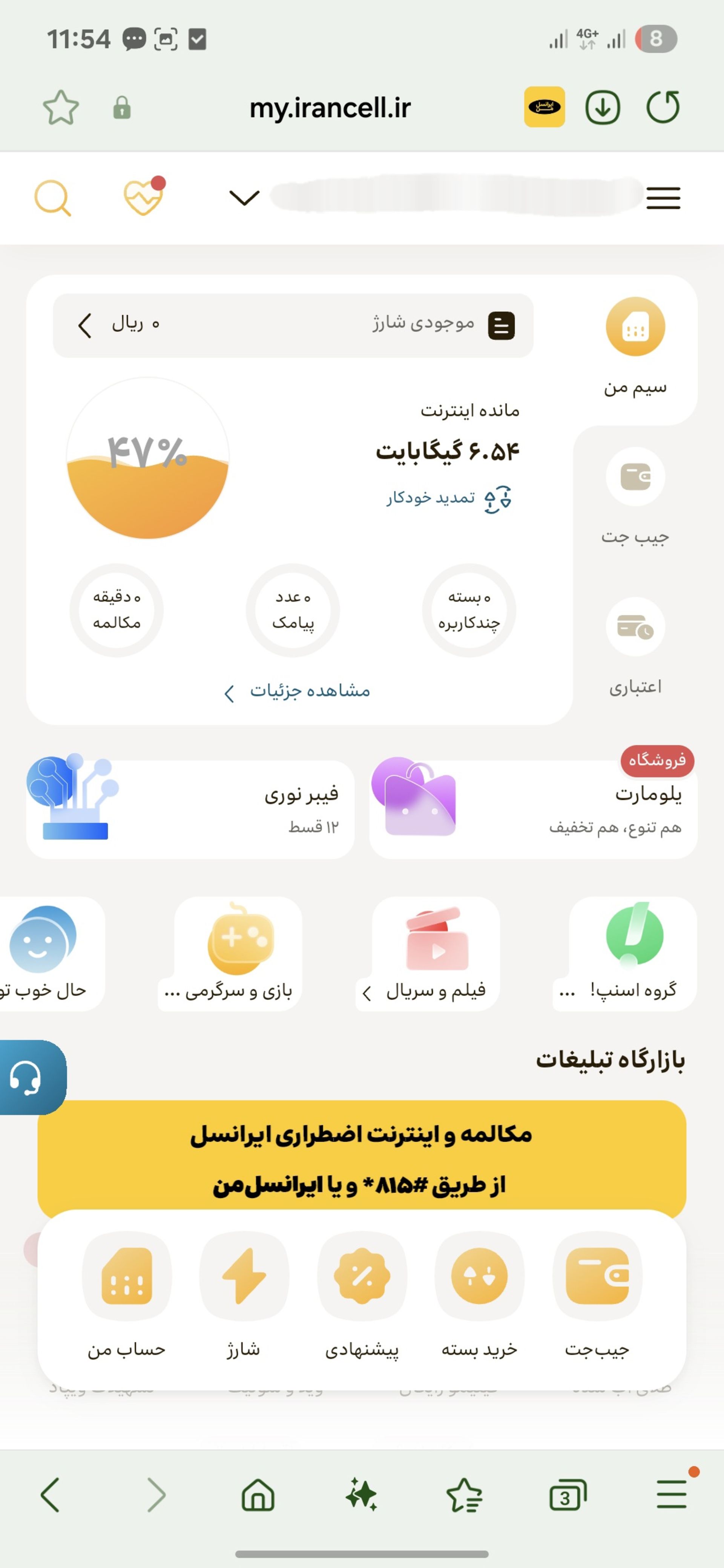
Task: Open browser tabs switcher showing 3
Action: click(x=567, y=1496)
